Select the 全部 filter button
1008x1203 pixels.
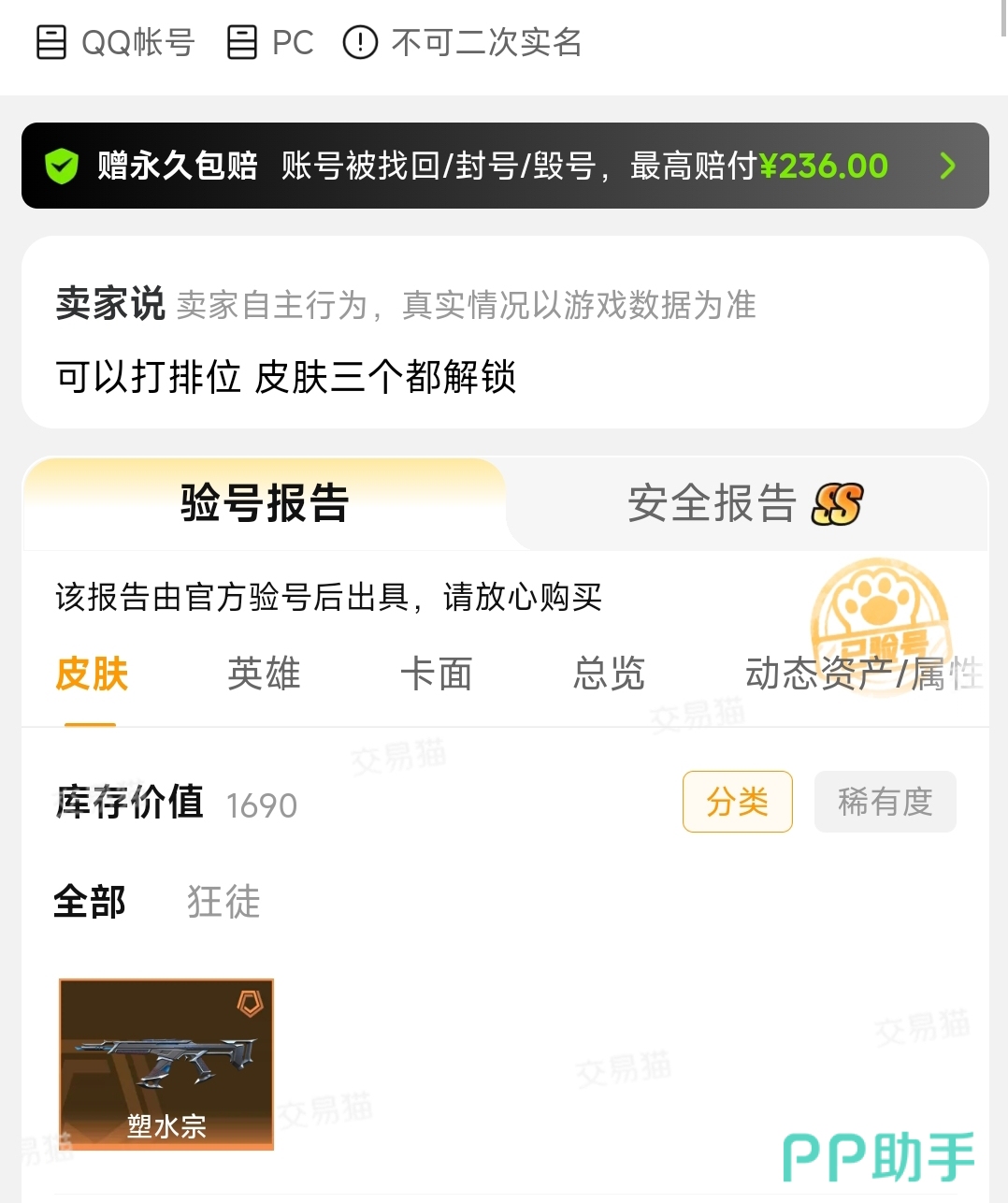point(90,901)
